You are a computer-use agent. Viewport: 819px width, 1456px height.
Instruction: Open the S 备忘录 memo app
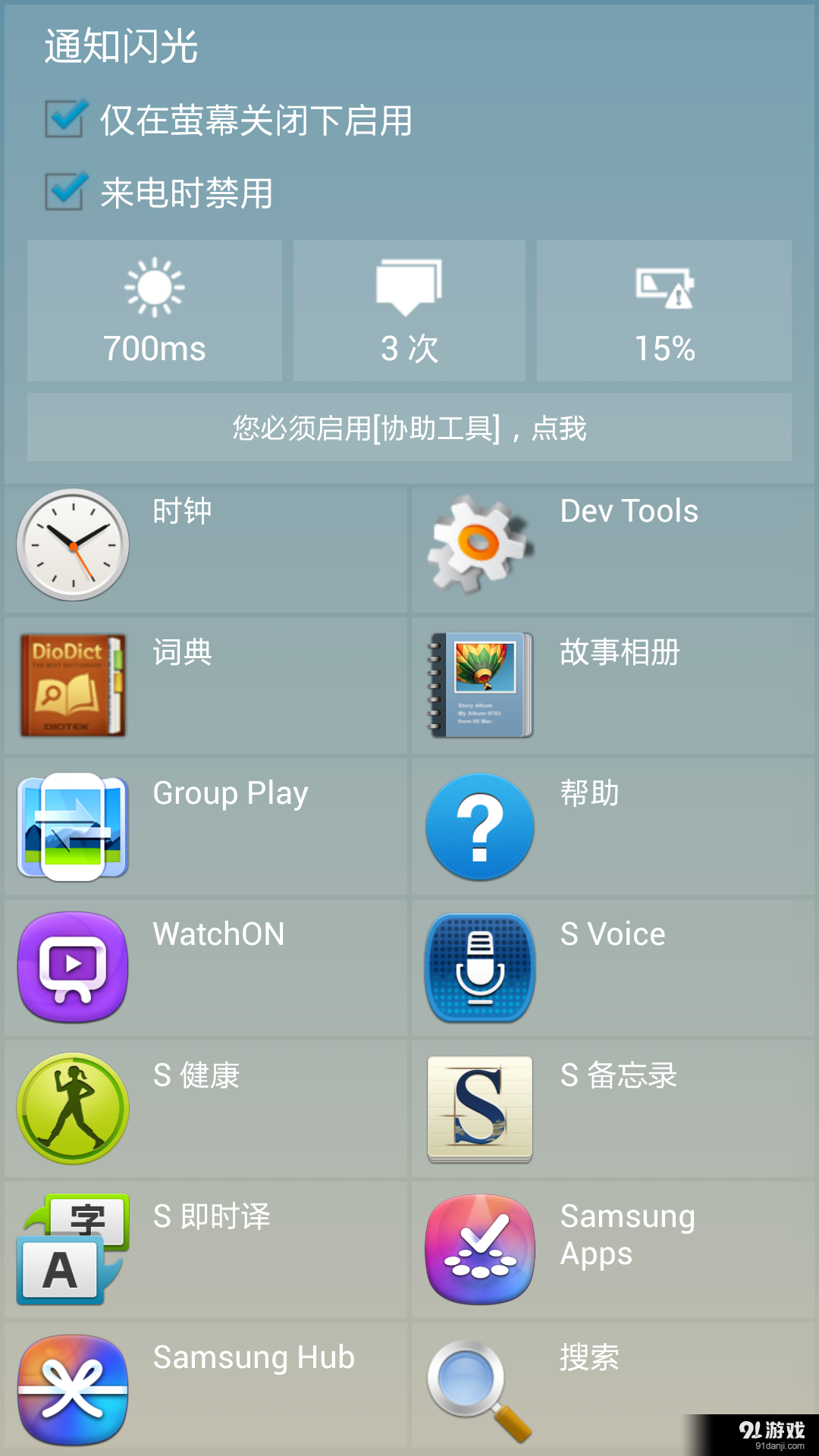tap(613, 1107)
